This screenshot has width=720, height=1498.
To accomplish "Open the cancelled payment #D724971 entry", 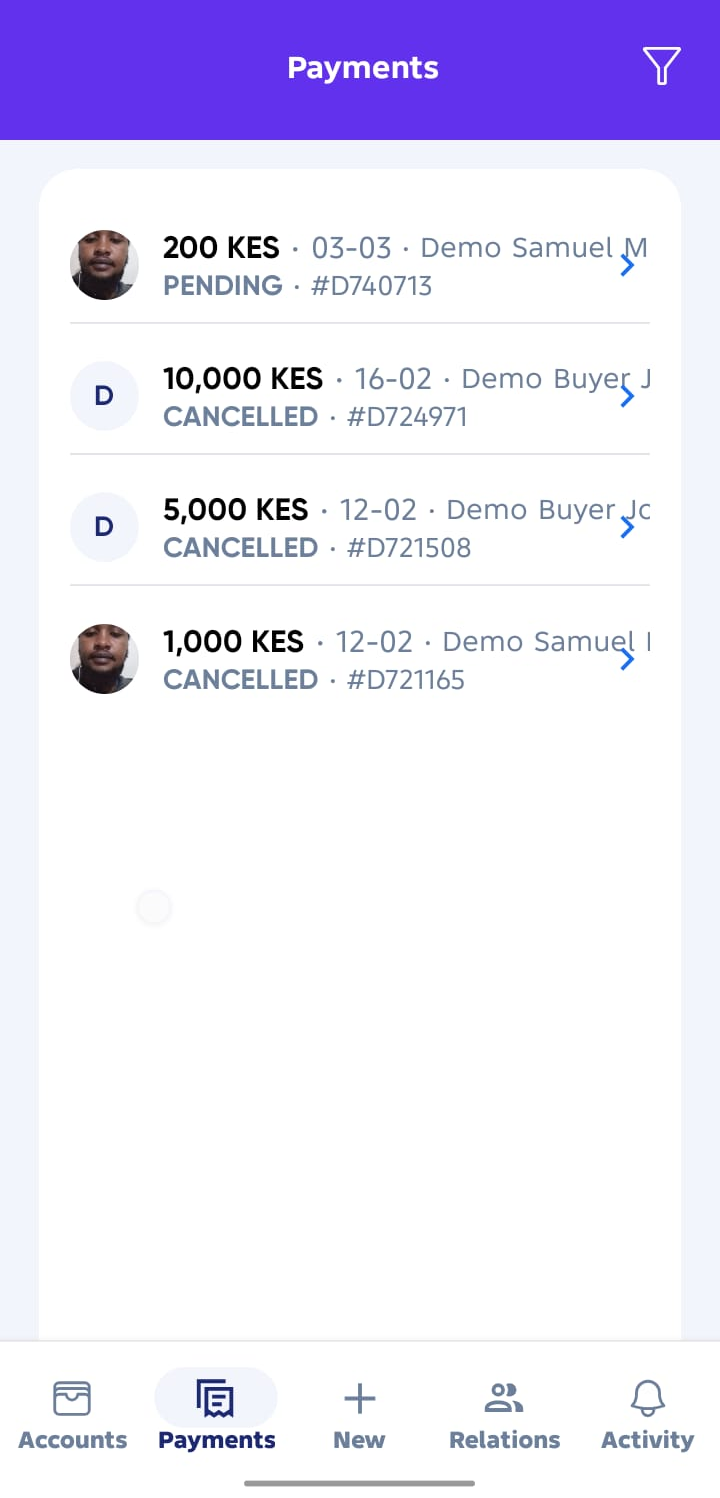I will tap(360, 396).
